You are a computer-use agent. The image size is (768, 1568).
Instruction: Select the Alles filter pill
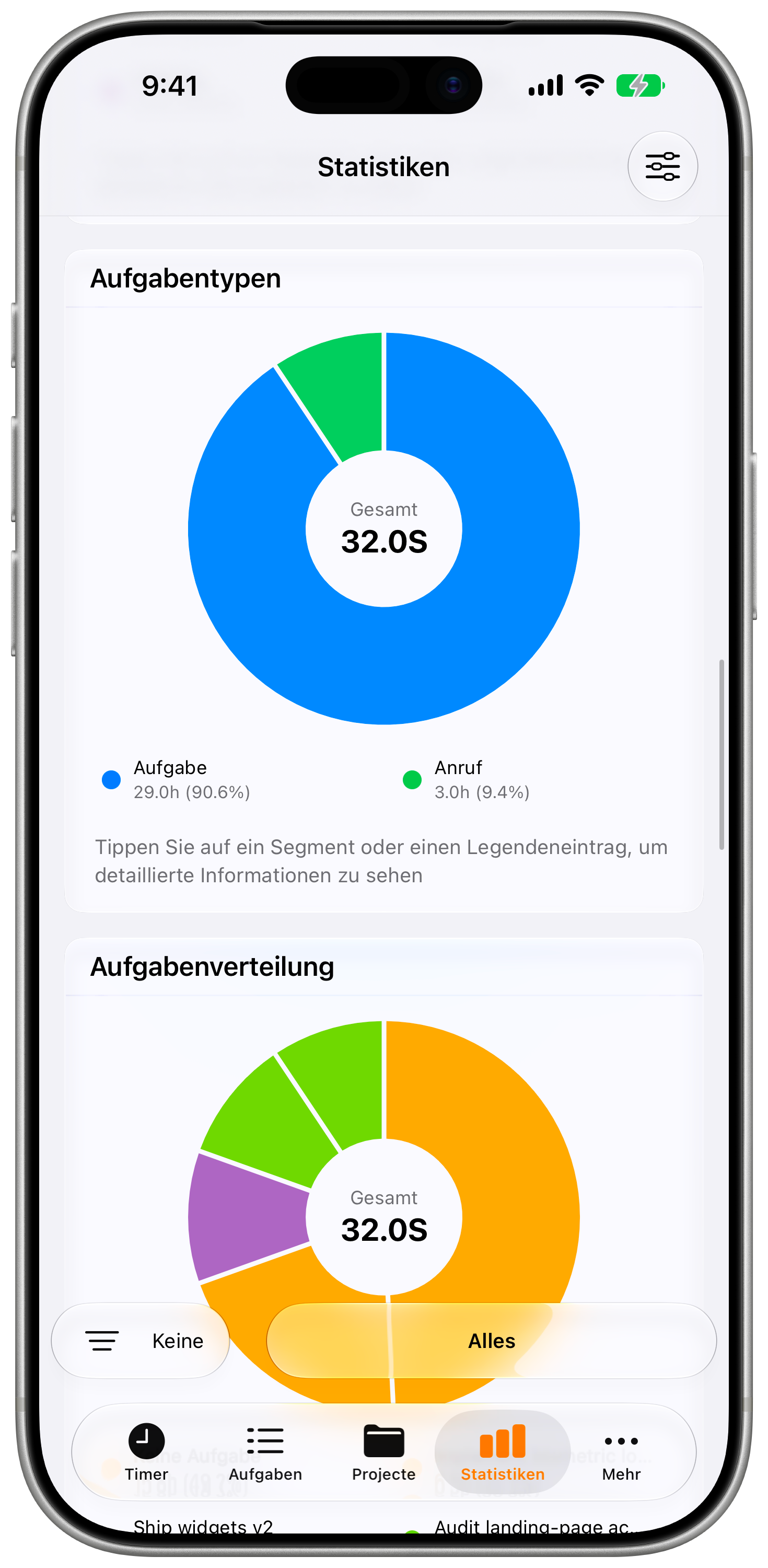[x=491, y=1340]
